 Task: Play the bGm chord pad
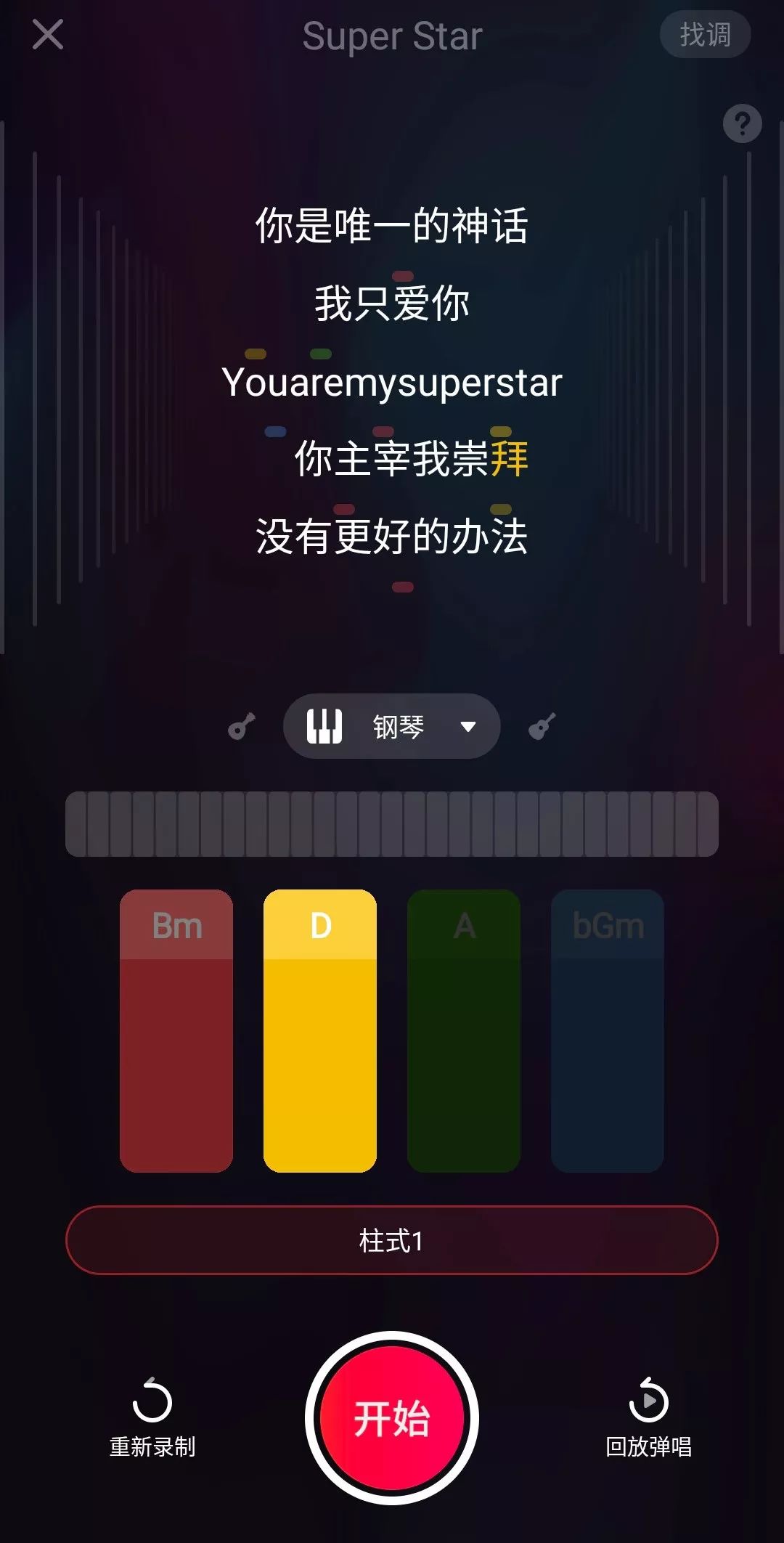(608, 1031)
